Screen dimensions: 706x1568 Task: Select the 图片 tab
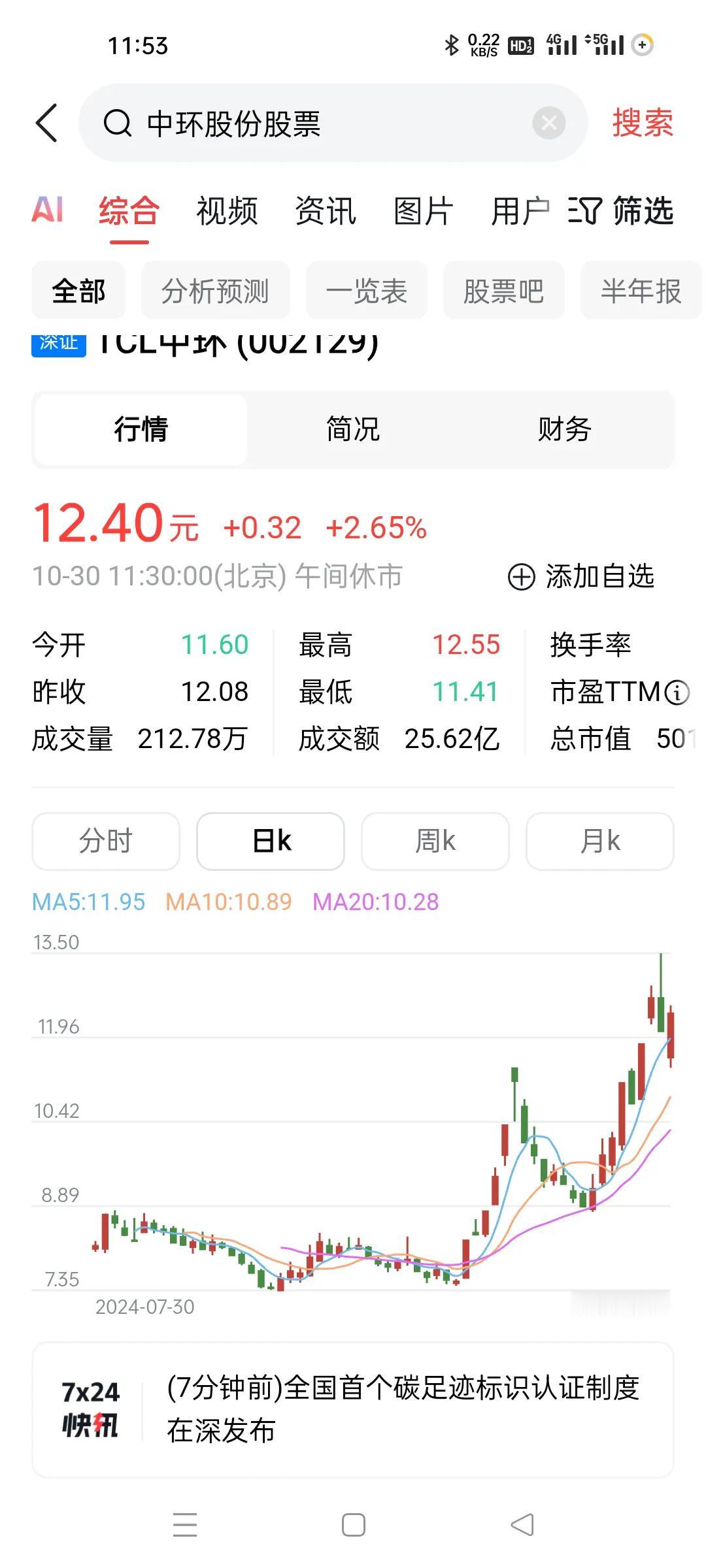pyautogui.click(x=424, y=211)
